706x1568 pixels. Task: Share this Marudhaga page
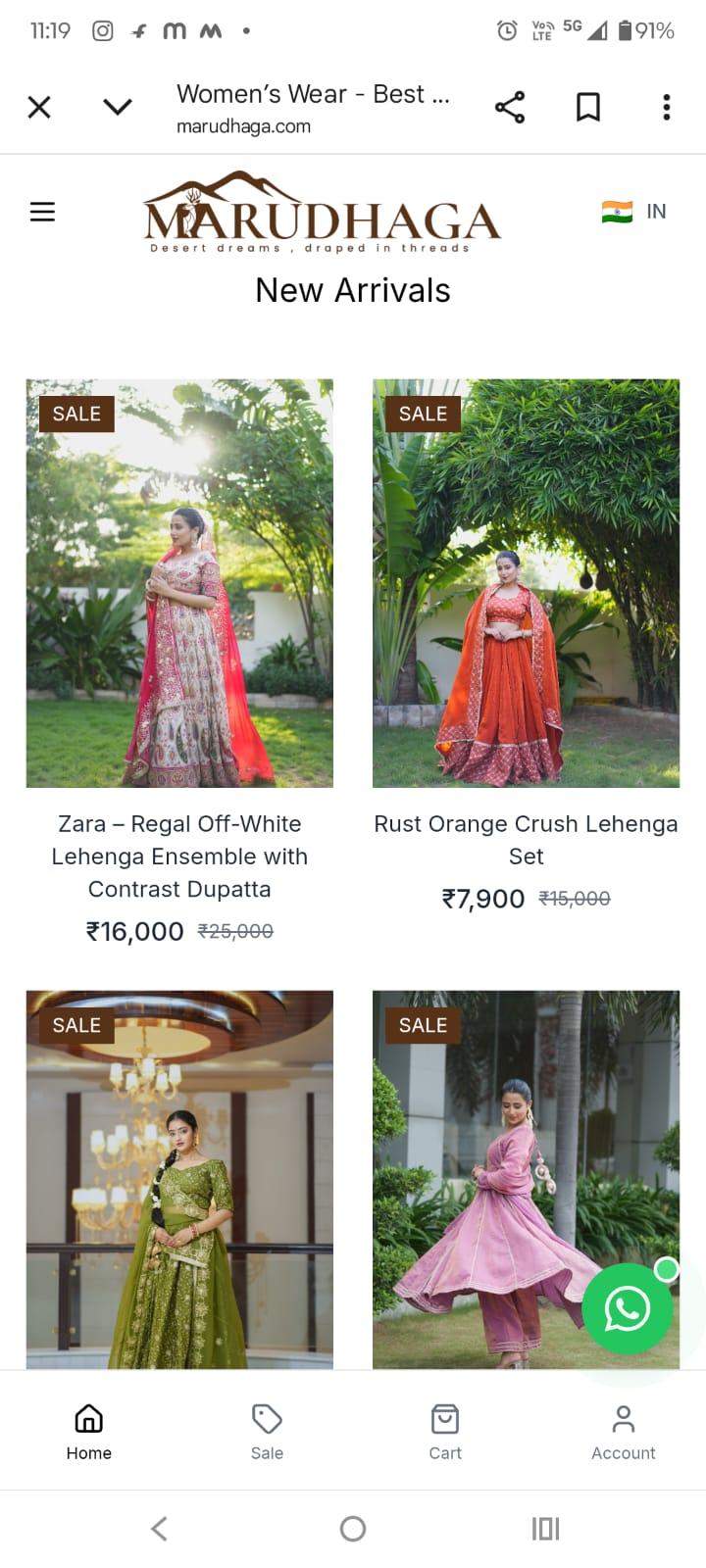510,107
